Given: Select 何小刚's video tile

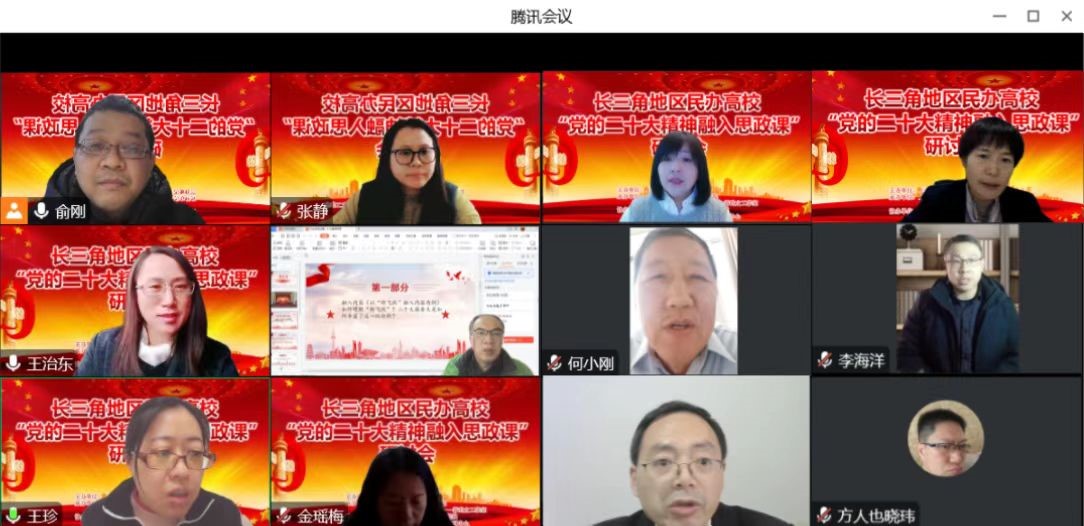Looking at the screenshot, I should [676, 300].
